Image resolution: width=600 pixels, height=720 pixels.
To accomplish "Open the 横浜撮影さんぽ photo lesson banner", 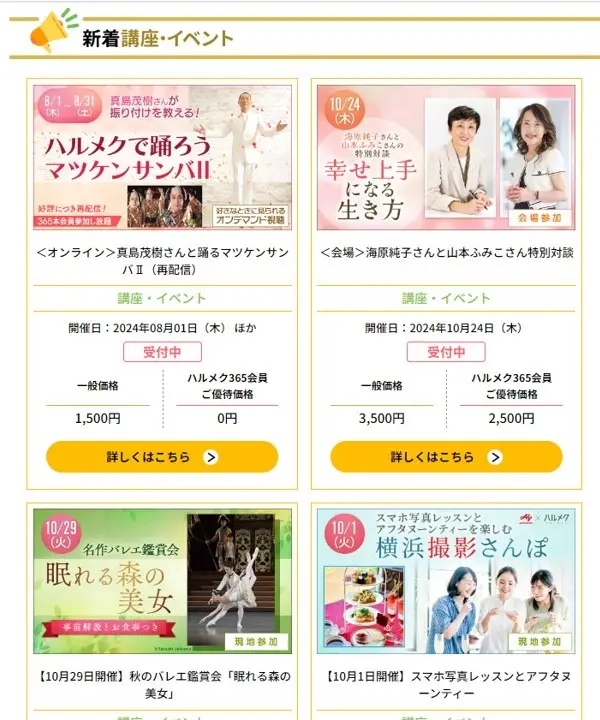I will (446, 581).
